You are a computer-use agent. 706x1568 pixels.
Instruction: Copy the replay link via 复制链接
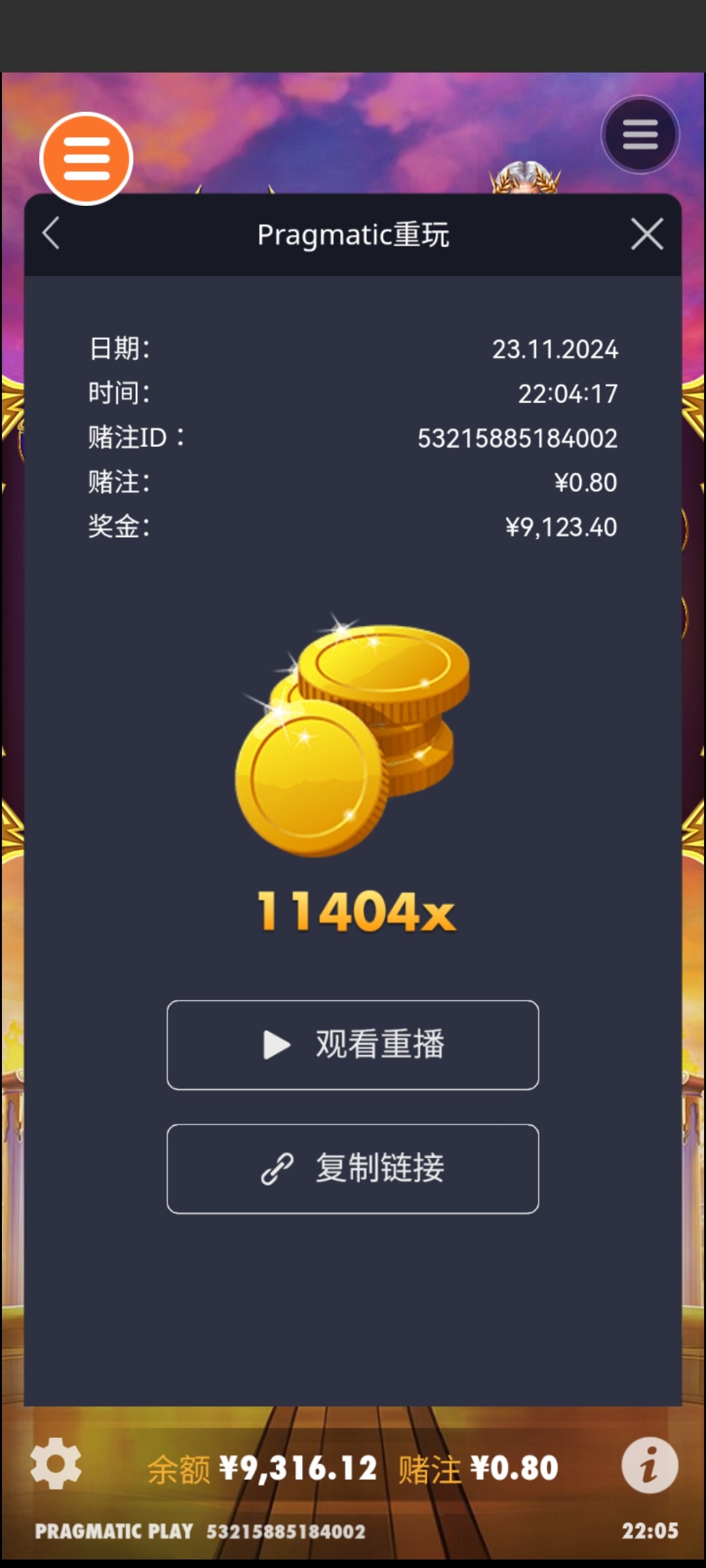(353, 1169)
